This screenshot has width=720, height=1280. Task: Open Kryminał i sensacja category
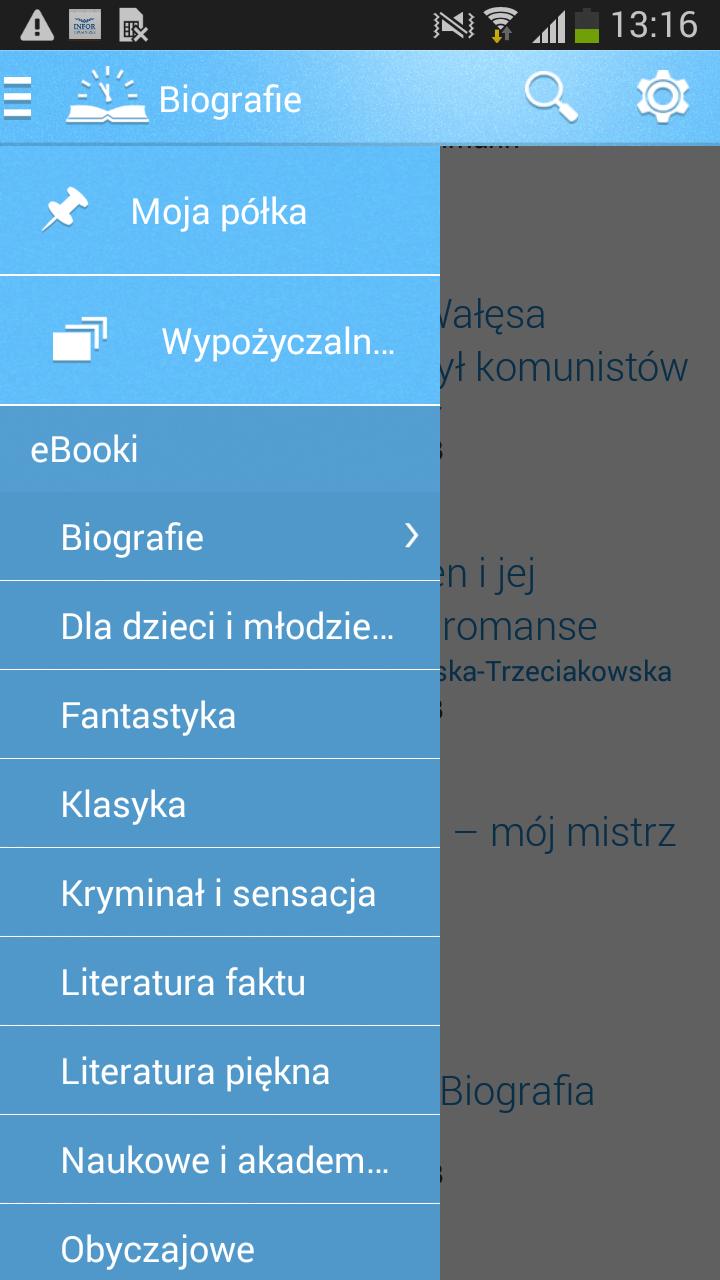click(219, 893)
